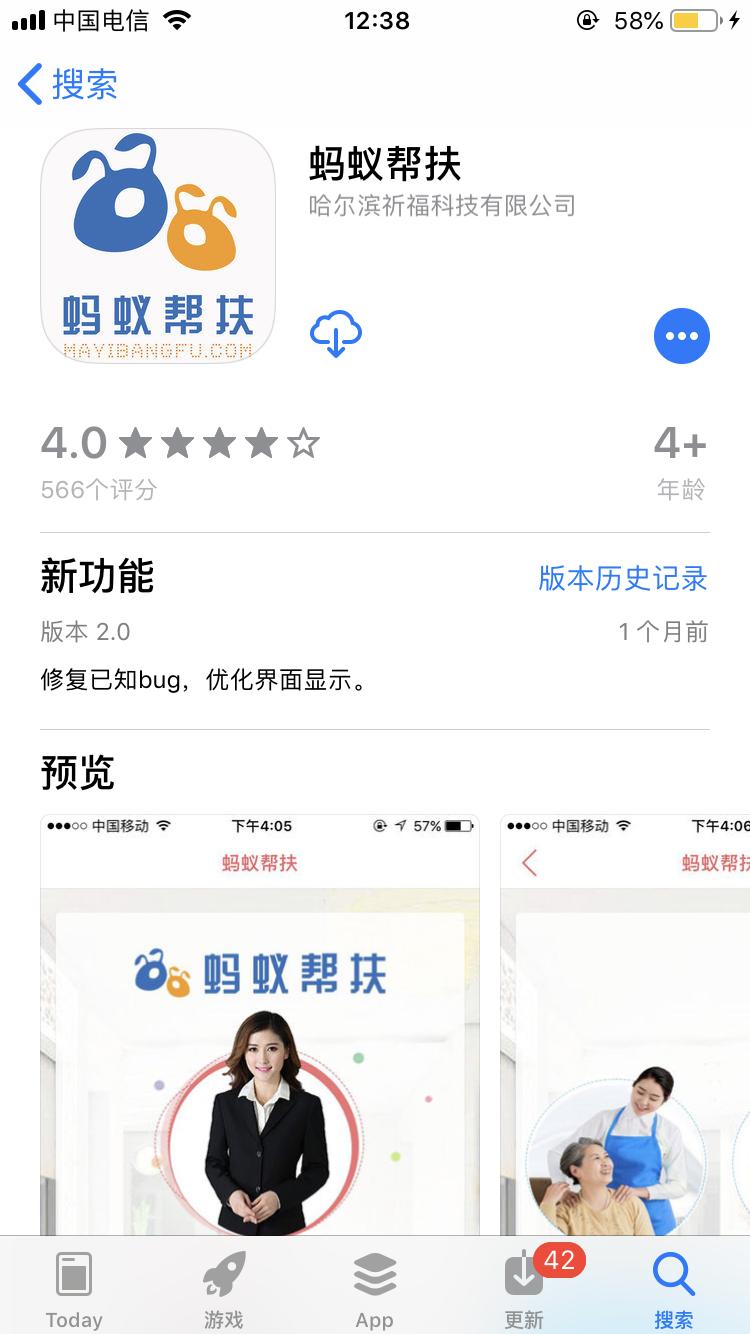Viewport: 750px width, 1334px height.
Task: Tap the 游戏 rocket icon
Action: (223, 1272)
